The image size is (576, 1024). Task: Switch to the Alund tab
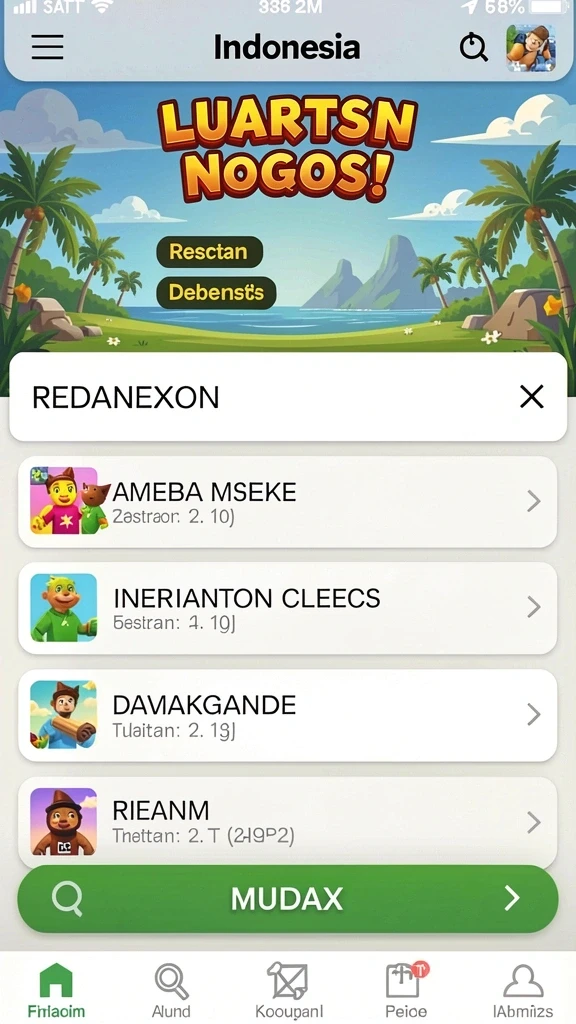pos(171,990)
